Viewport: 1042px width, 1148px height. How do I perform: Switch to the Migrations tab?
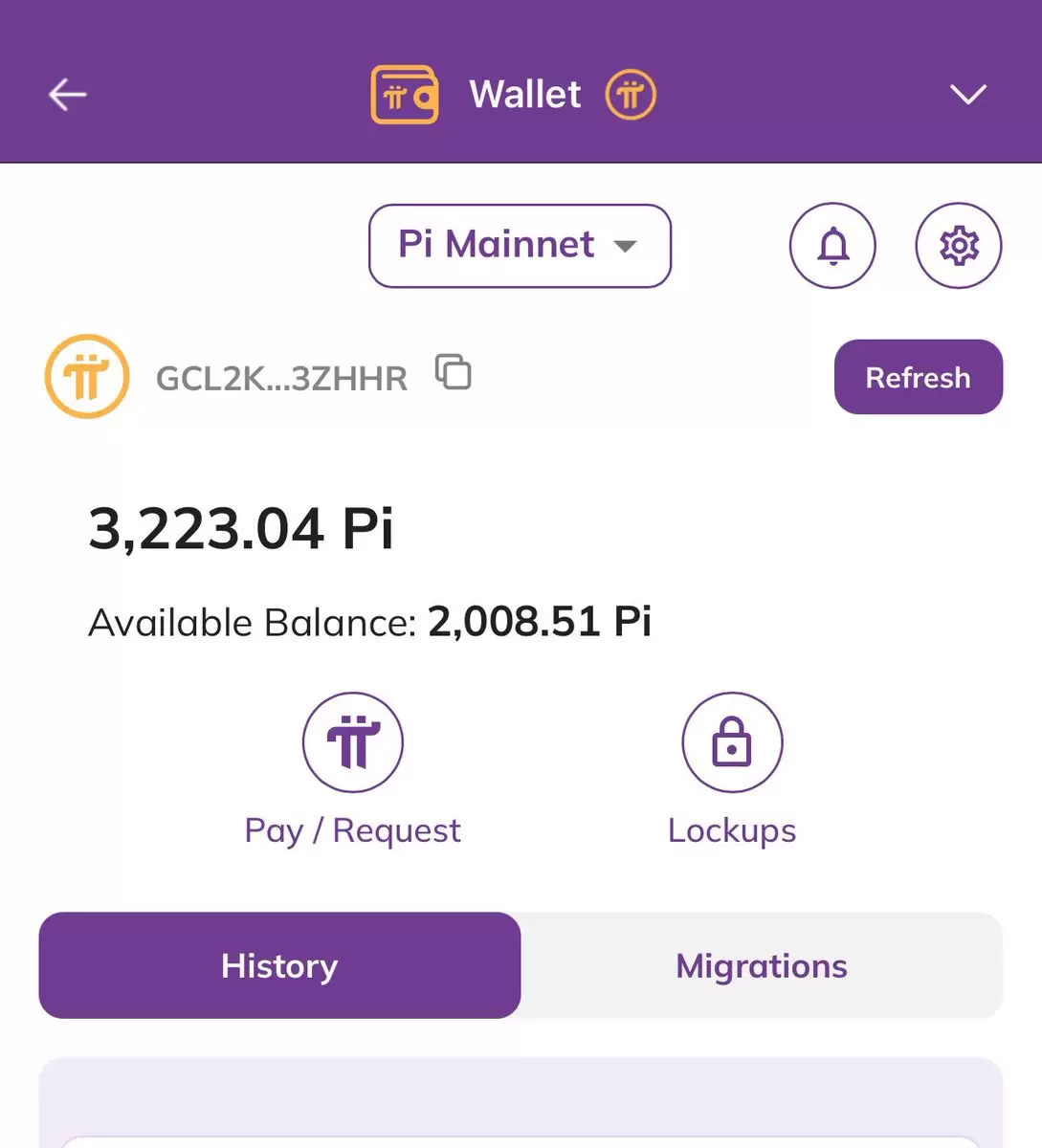762,965
